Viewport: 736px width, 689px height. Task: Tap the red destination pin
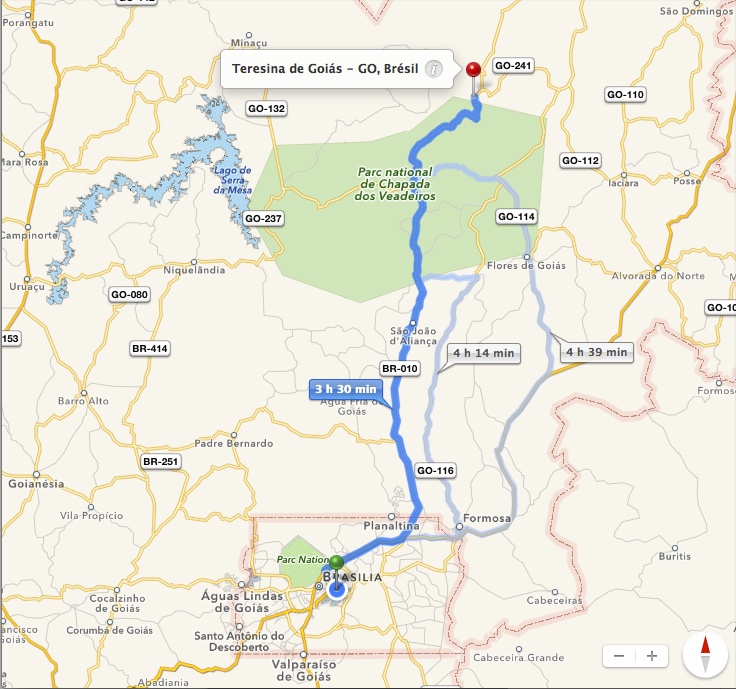point(473,70)
